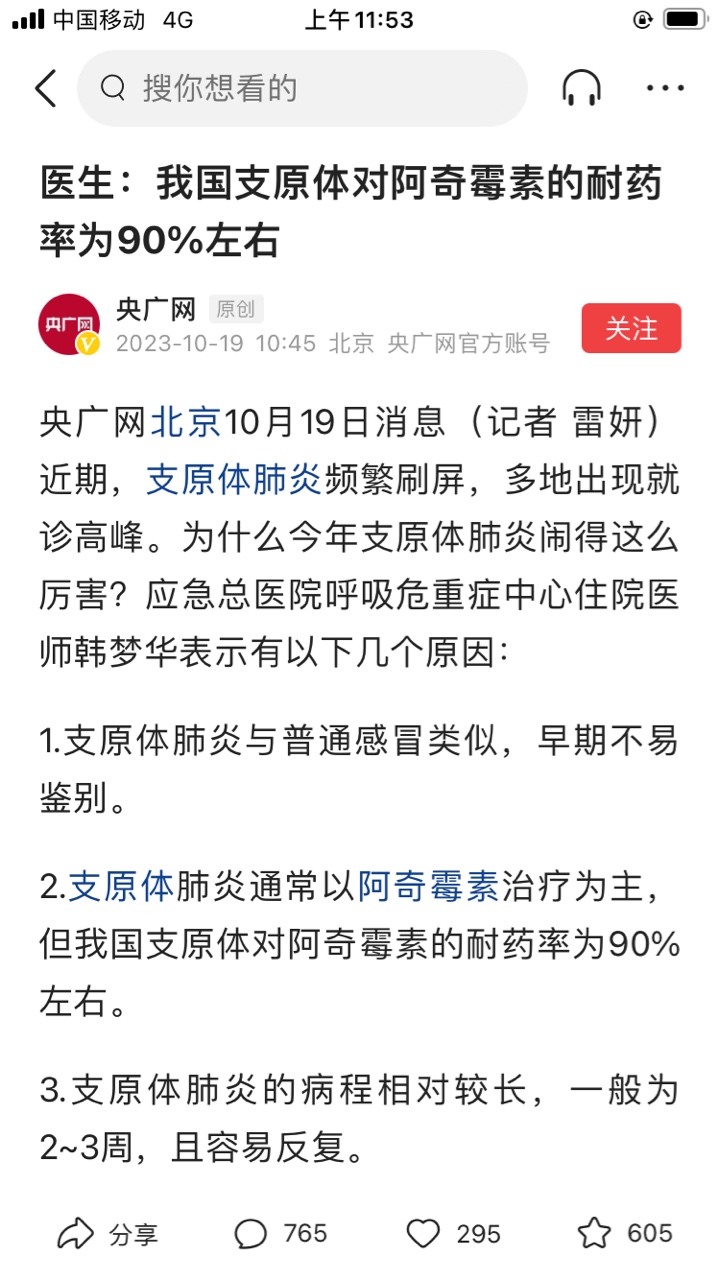Follow 央广网 with the 关注 button
This screenshot has height=1280, width=720.
(x=631, y=328)
